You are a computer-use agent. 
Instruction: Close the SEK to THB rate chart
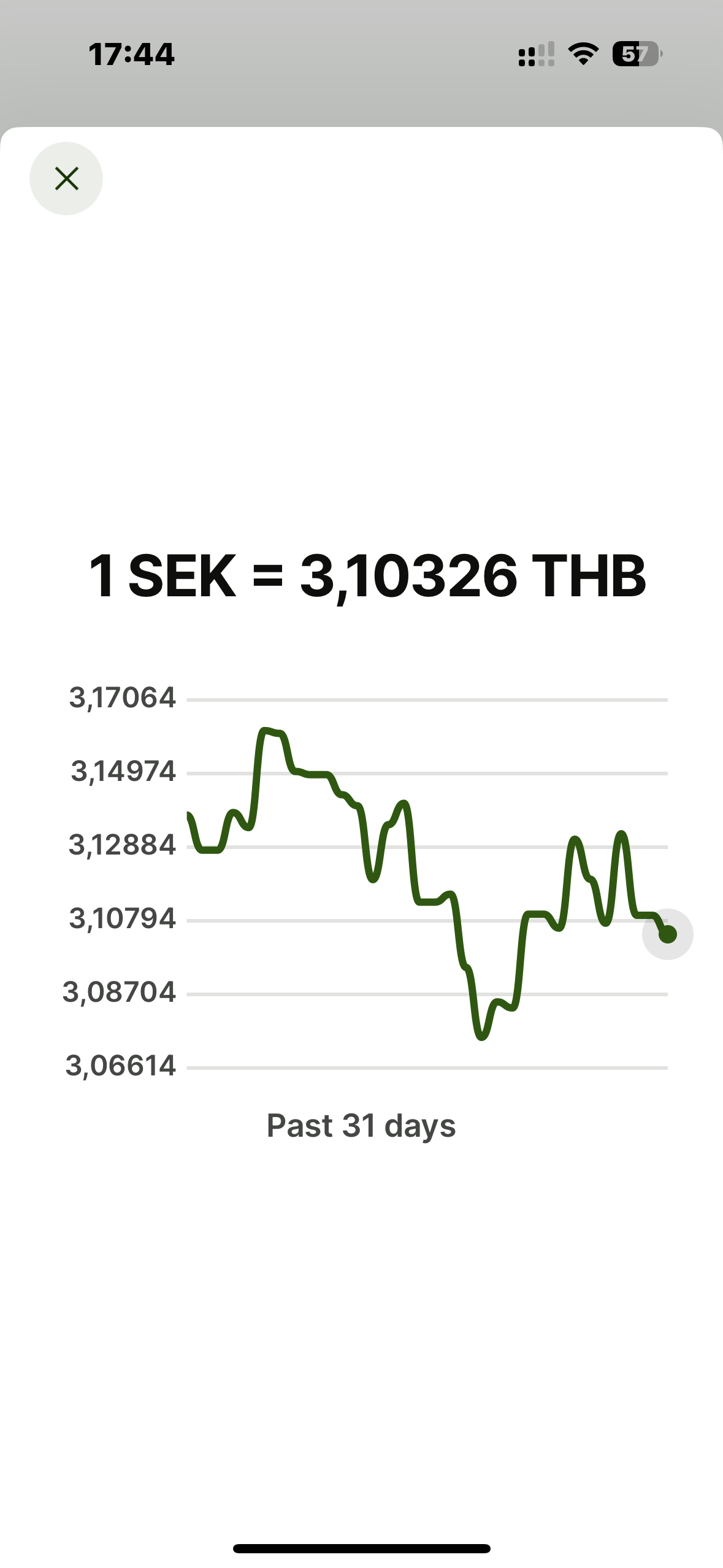coord(66,179)
